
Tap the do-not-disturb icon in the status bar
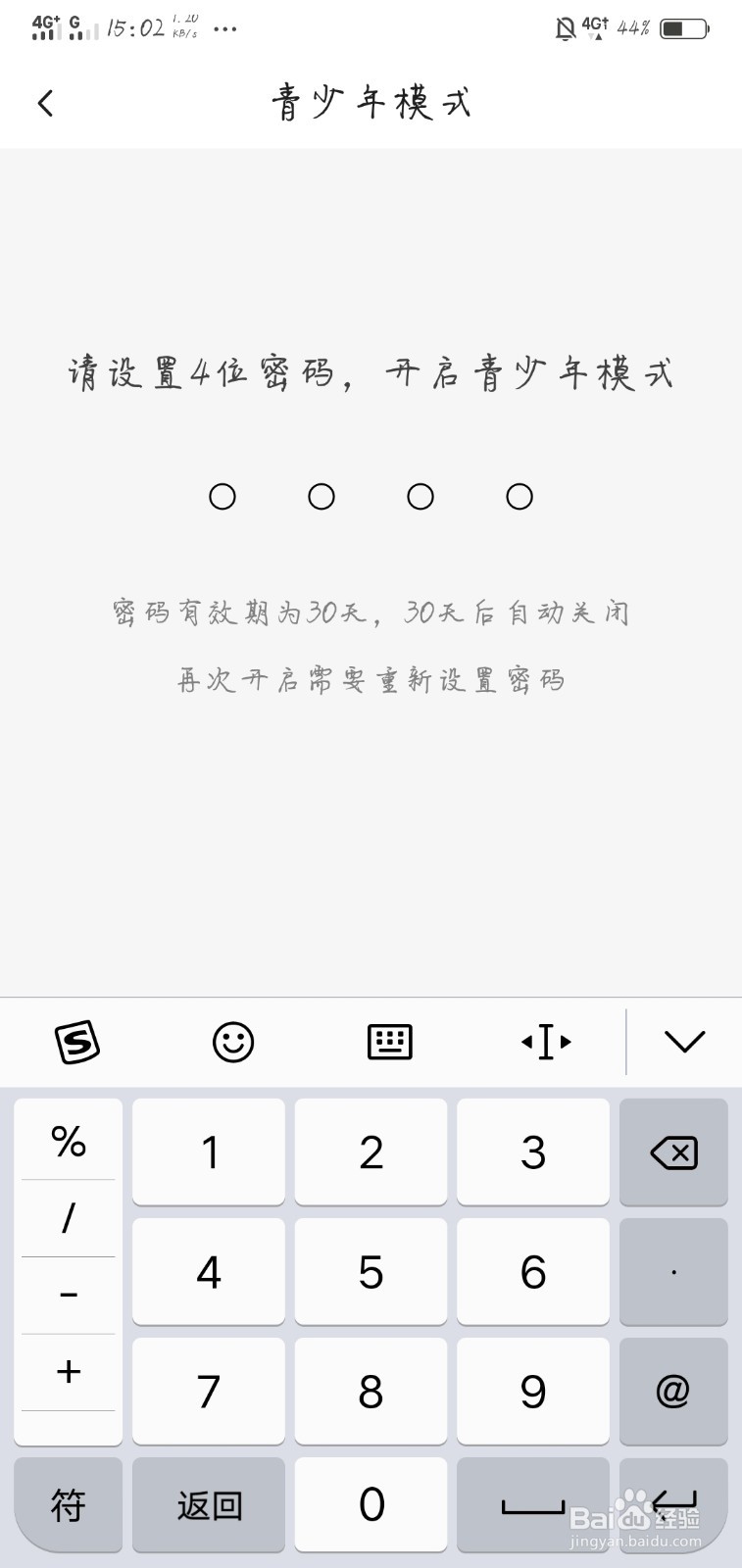click(x=564, y=26)
